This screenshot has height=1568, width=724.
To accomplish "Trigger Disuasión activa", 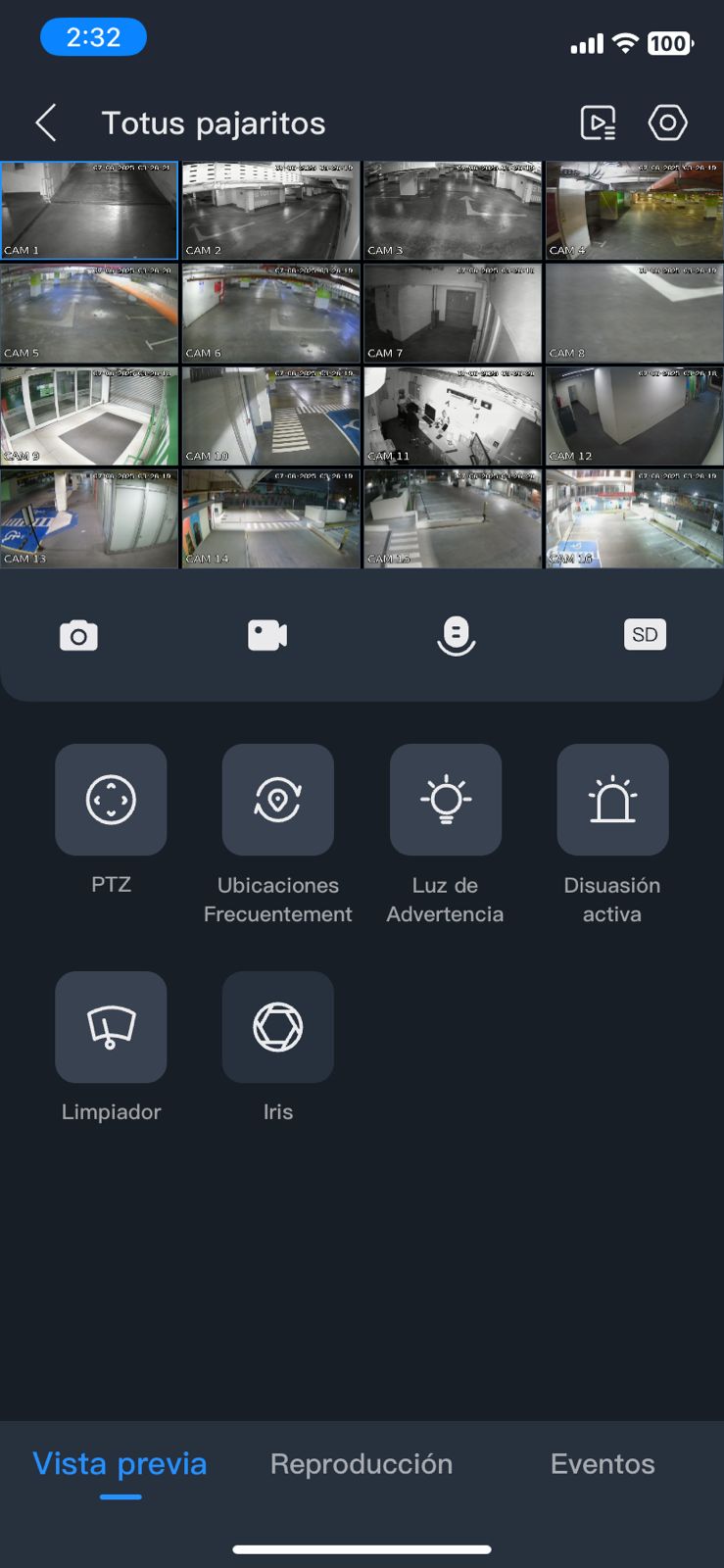I will pyautogui.click(x=612, y=800).
